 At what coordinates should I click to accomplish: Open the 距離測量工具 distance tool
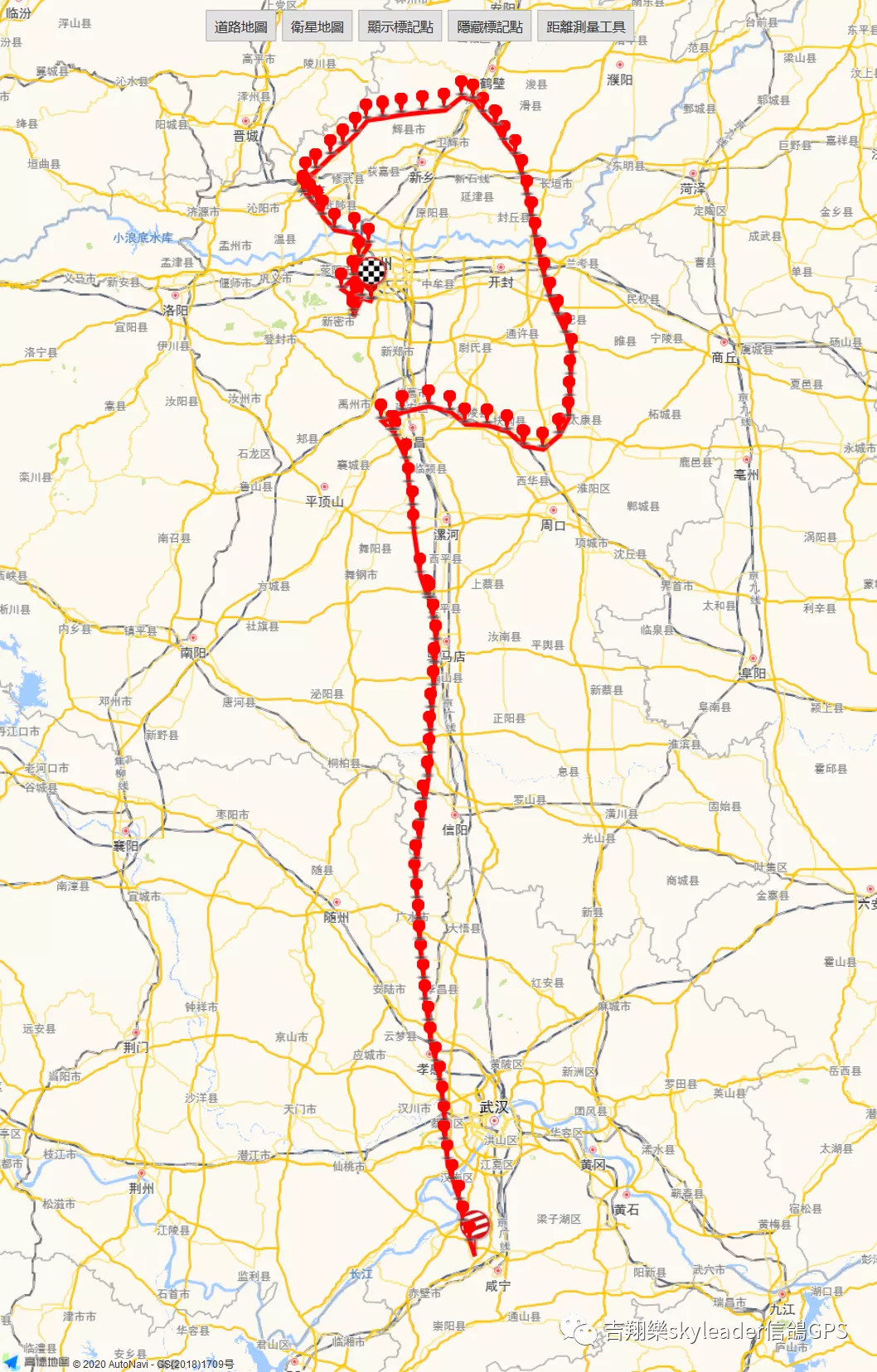585,27
